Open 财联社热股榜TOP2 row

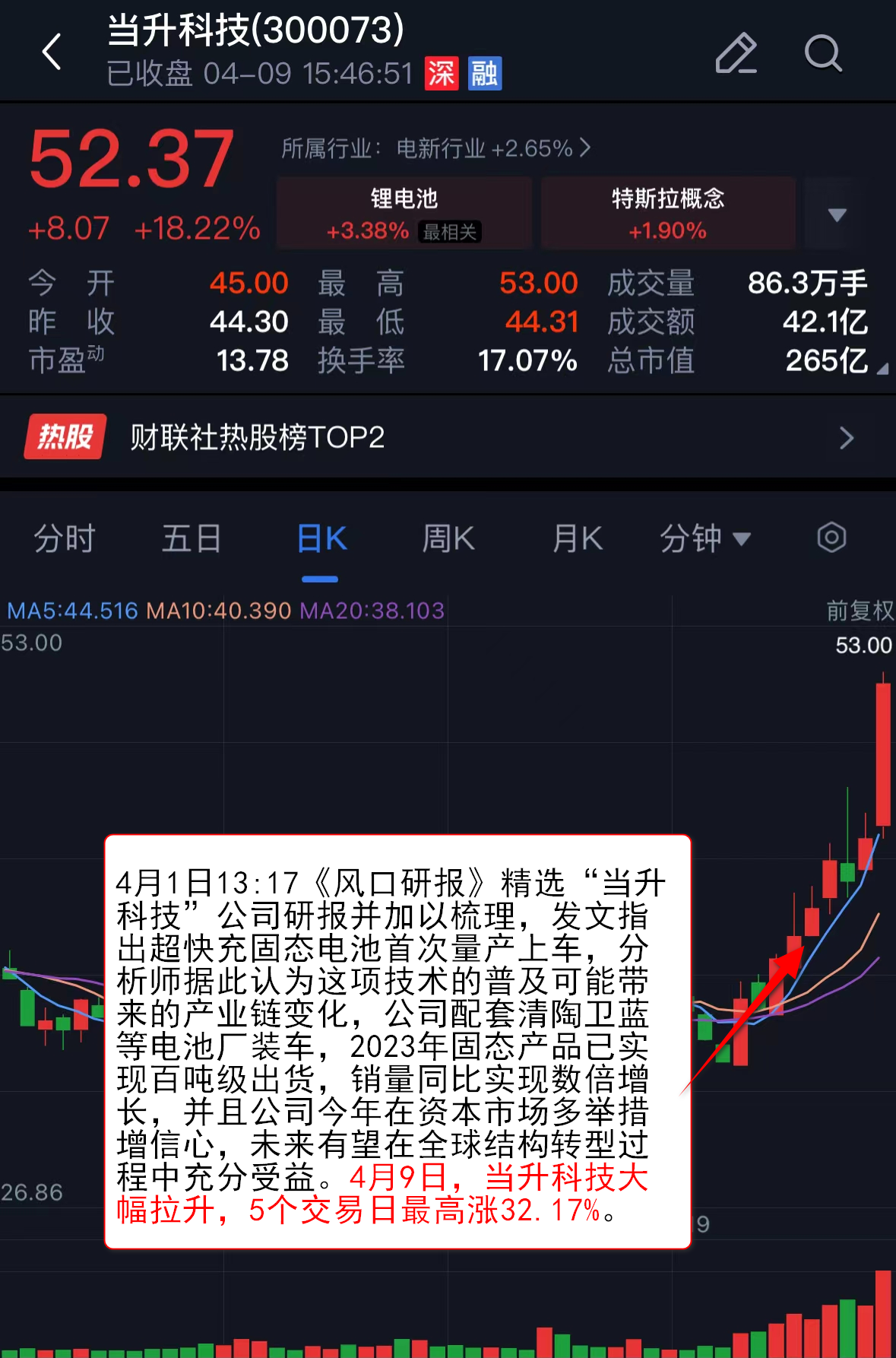click(448, 437)
